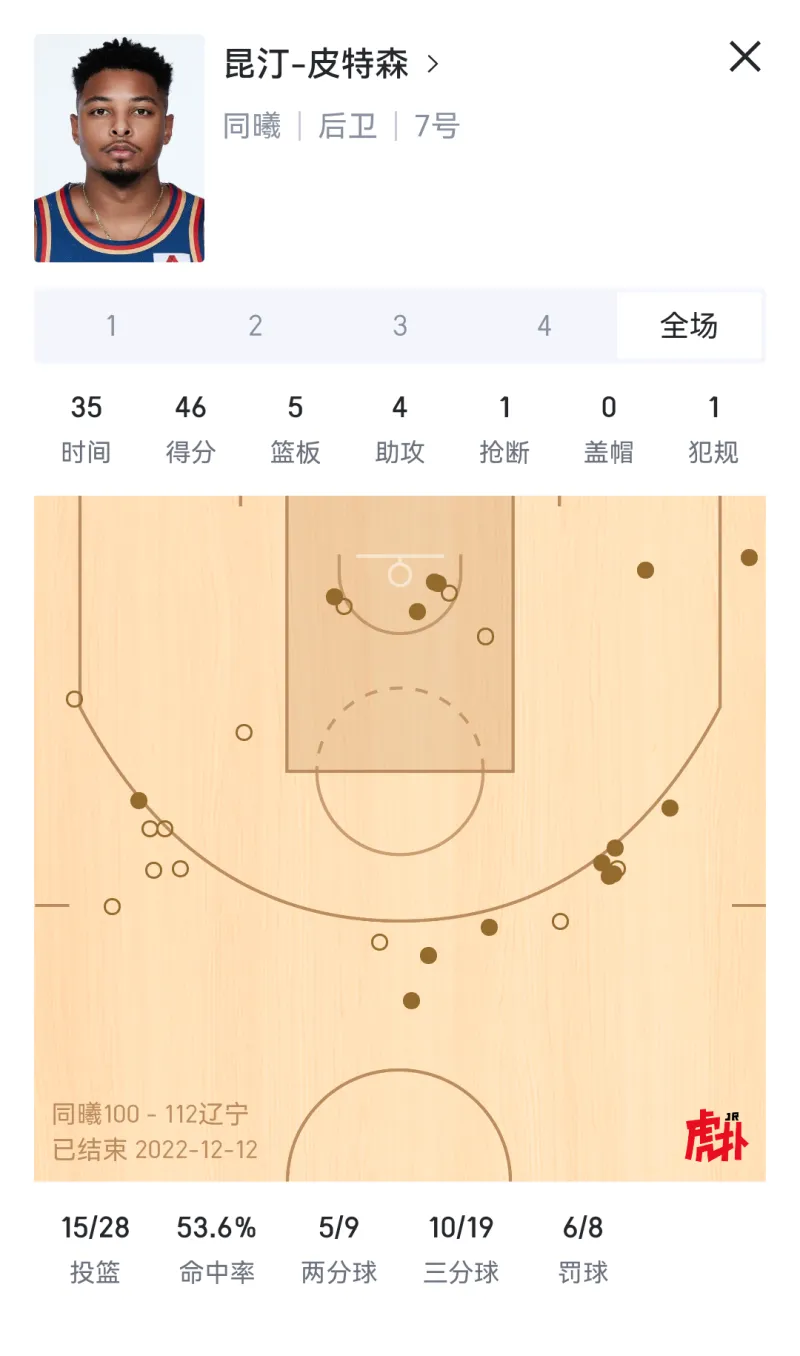Image resolution: width=800 pixels, height=1356 pixels.
Task: Open 昆汀-皮特森 player profile
Action: click(x=331, y=66)
